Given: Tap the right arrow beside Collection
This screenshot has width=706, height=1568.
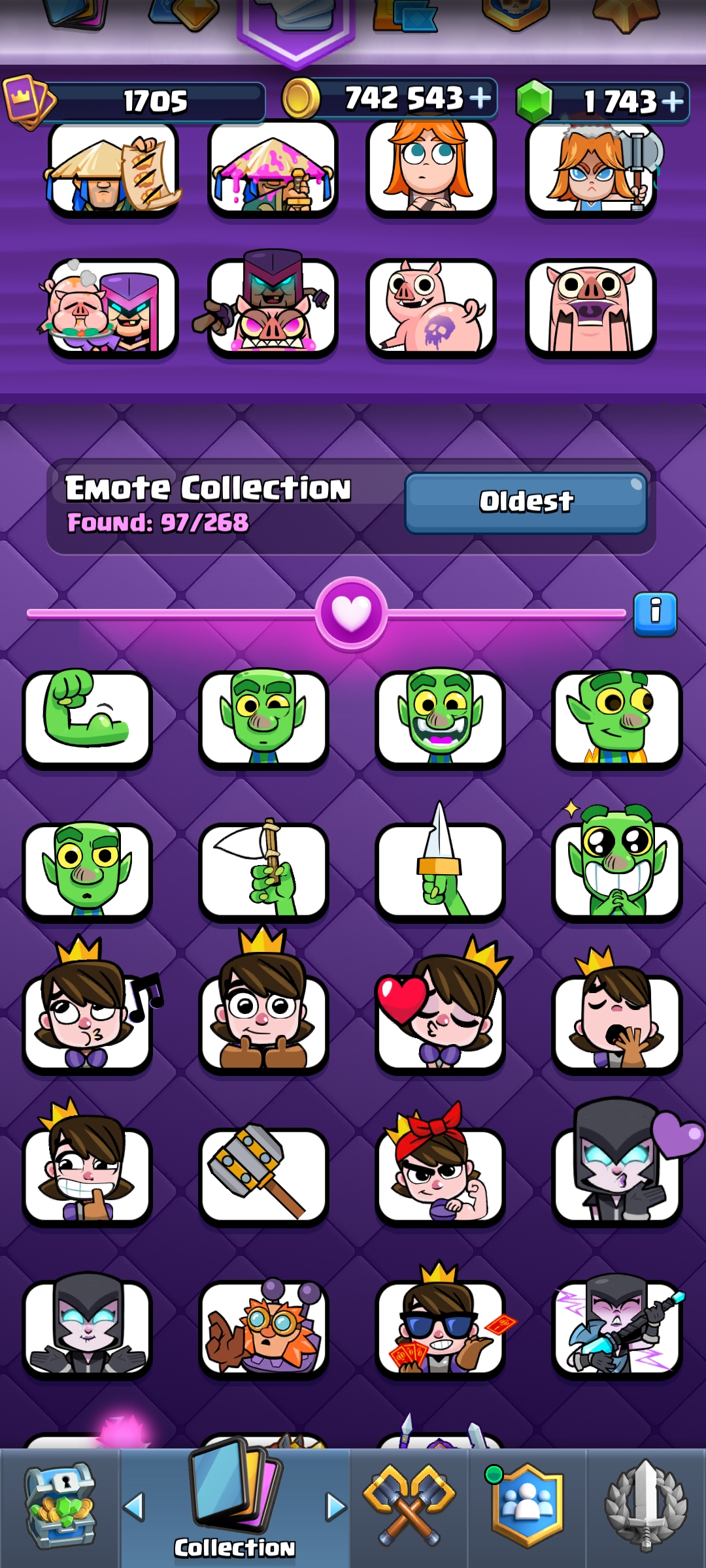Looking at the screenshot, I should tap(336, 1507).
